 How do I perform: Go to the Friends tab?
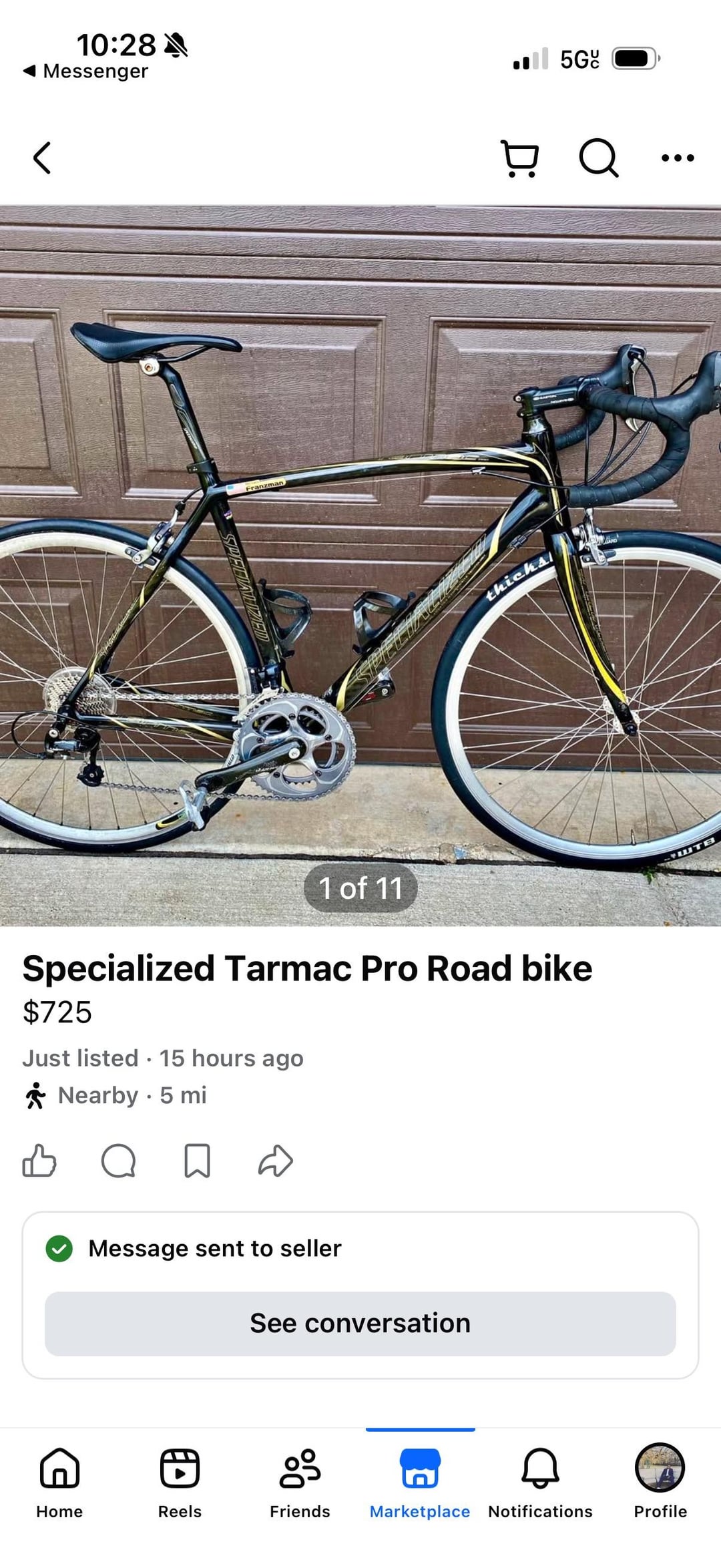300,1480
